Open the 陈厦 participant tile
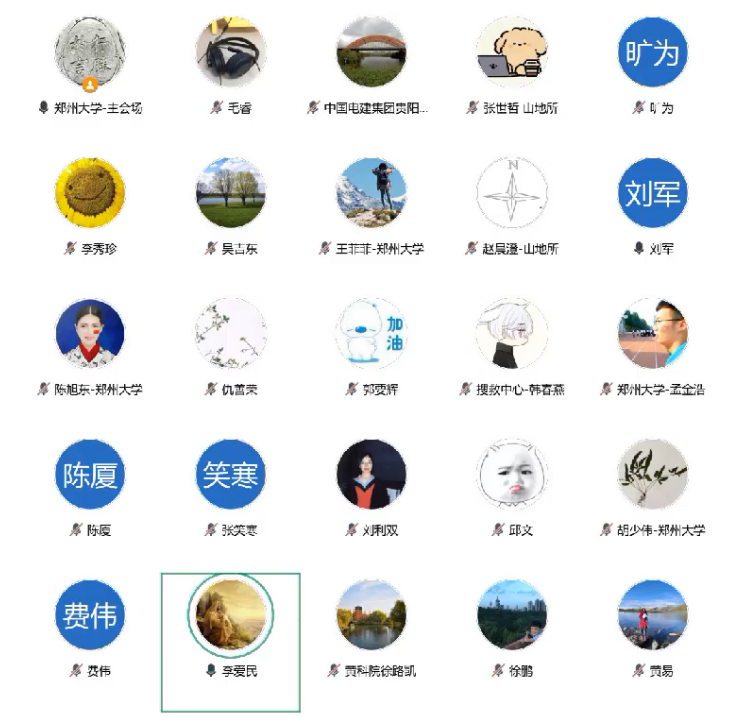The image size is (738, 716). 90,475
